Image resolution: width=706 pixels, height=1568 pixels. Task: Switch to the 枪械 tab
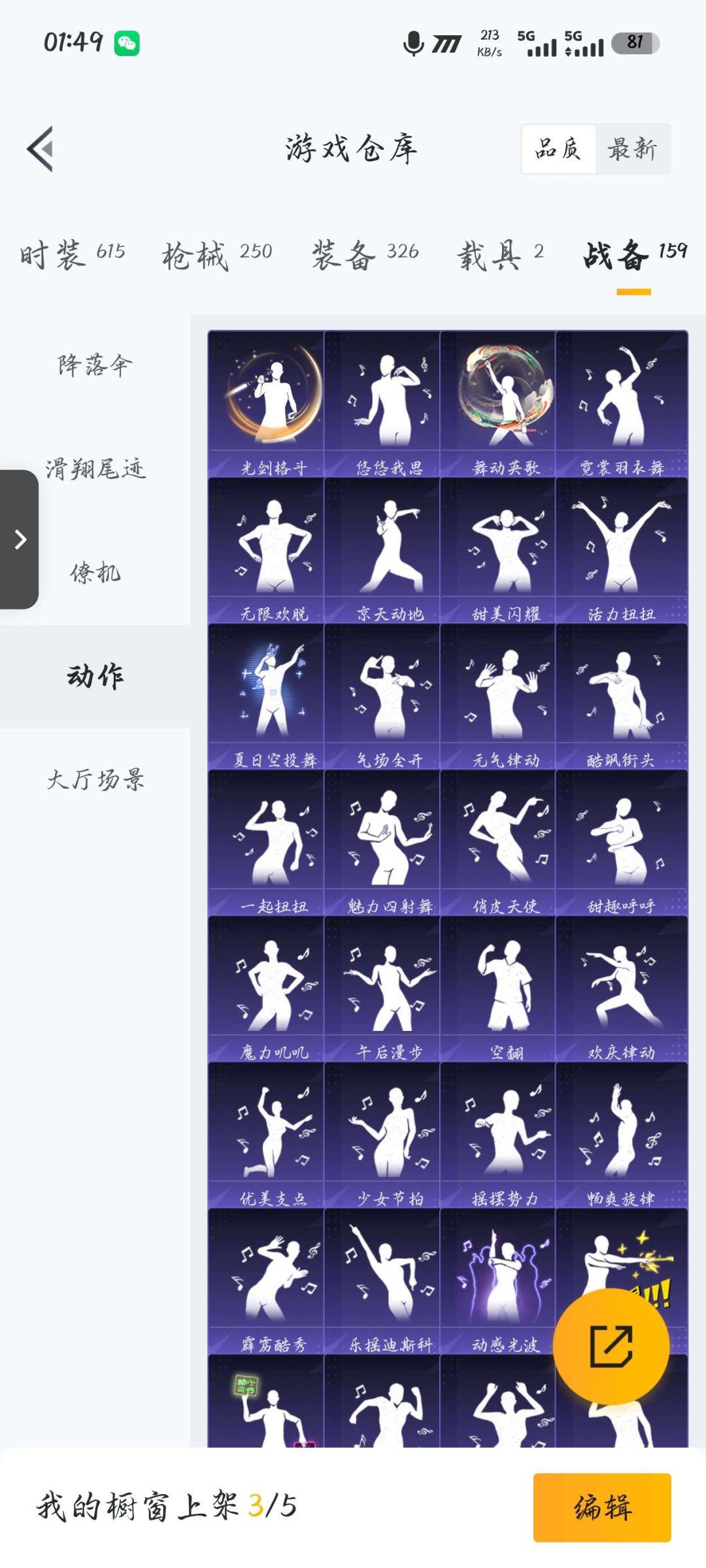click(x=216, y=253)
